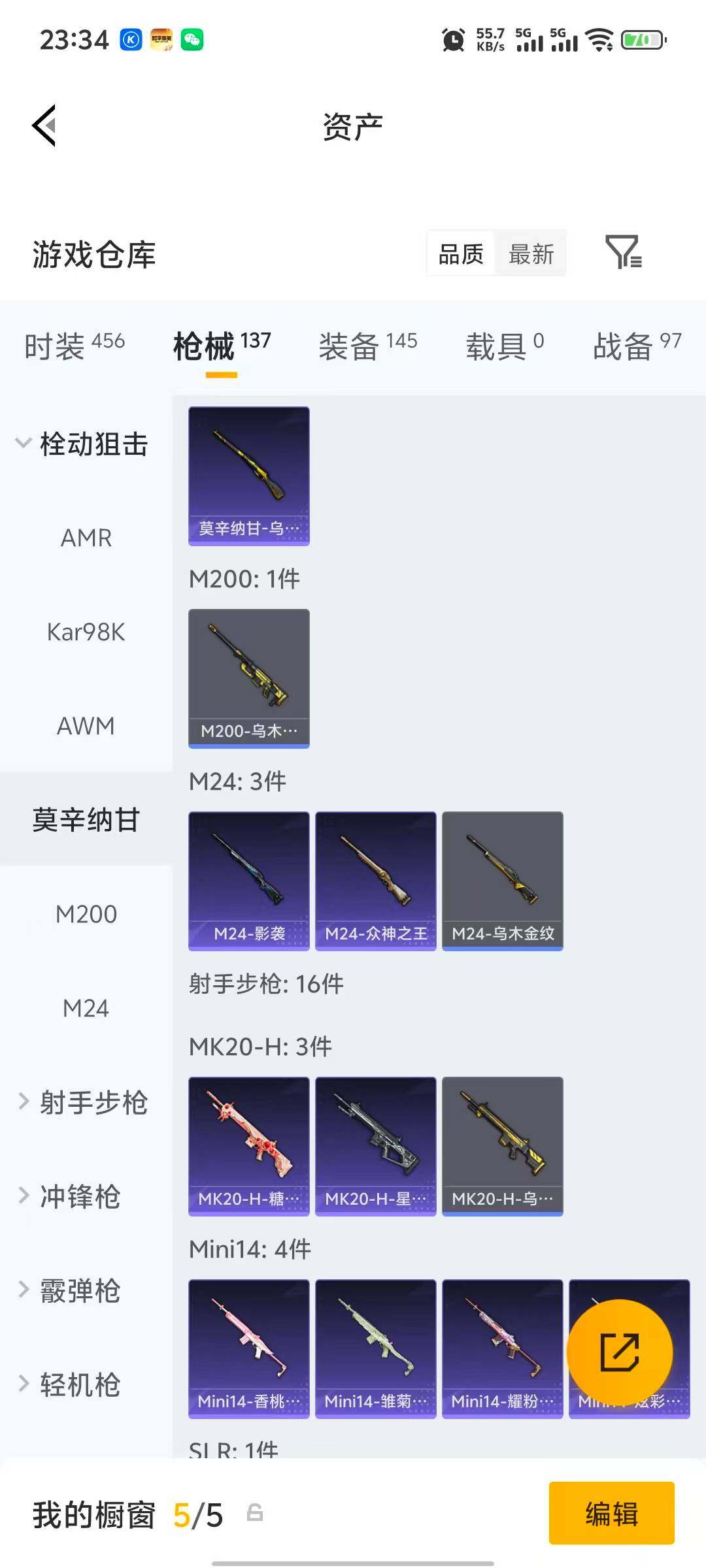Select the M24-影袭 weapon thumbnail
This screenshot has height=1568, width=706.
click(x=248, y=879)
